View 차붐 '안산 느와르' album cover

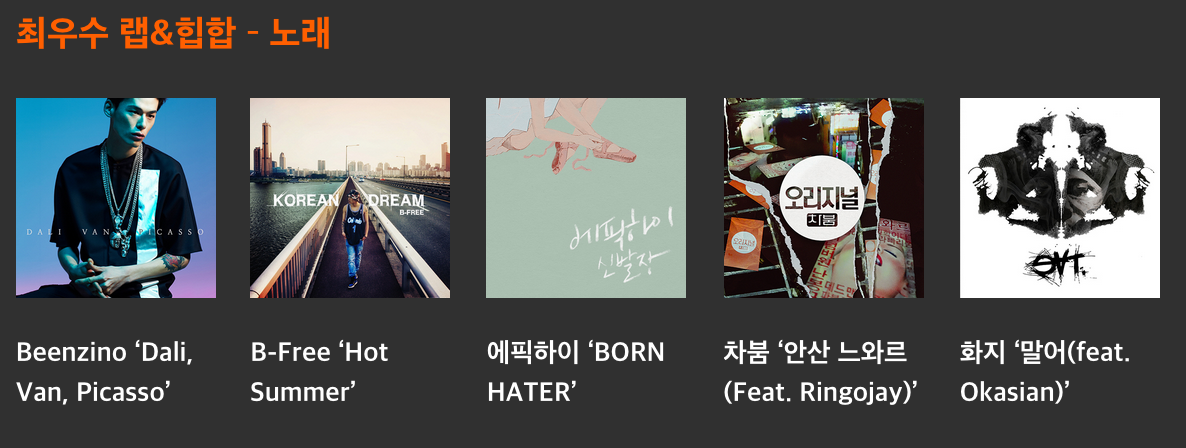pyautogui.click(x=823, y=198)
